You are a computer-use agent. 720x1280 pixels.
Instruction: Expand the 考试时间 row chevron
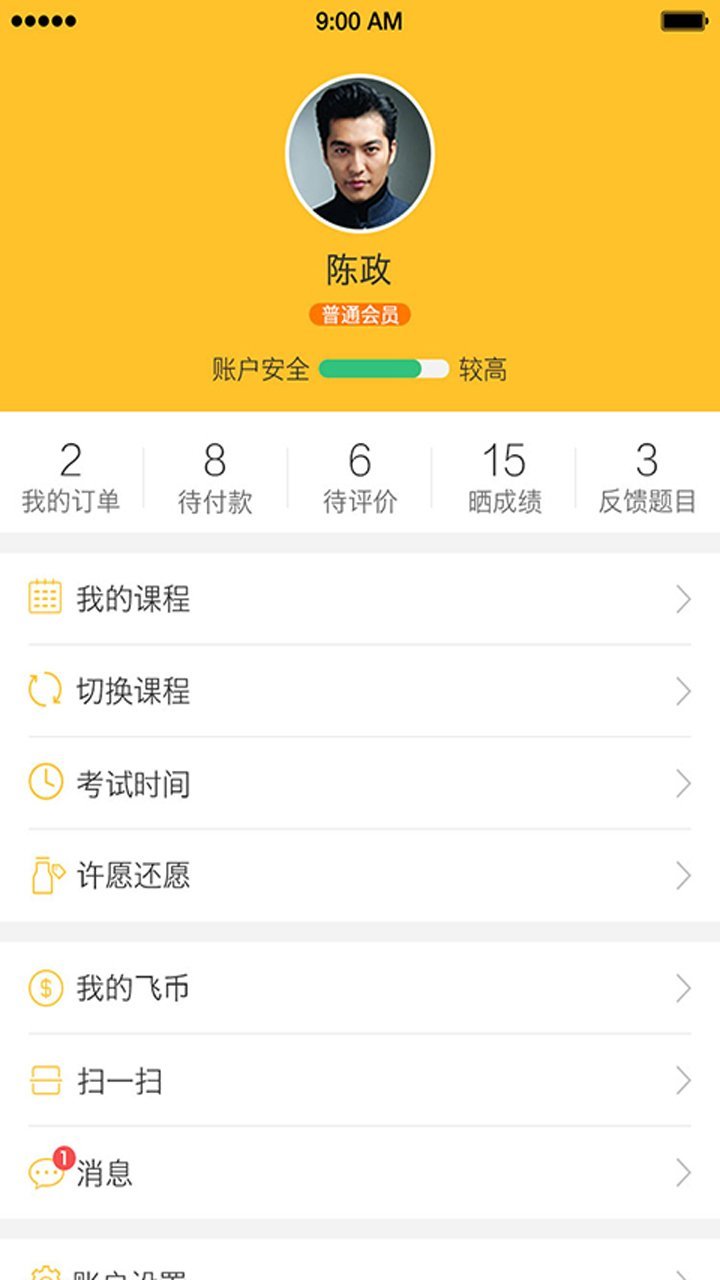pos(684,783)
